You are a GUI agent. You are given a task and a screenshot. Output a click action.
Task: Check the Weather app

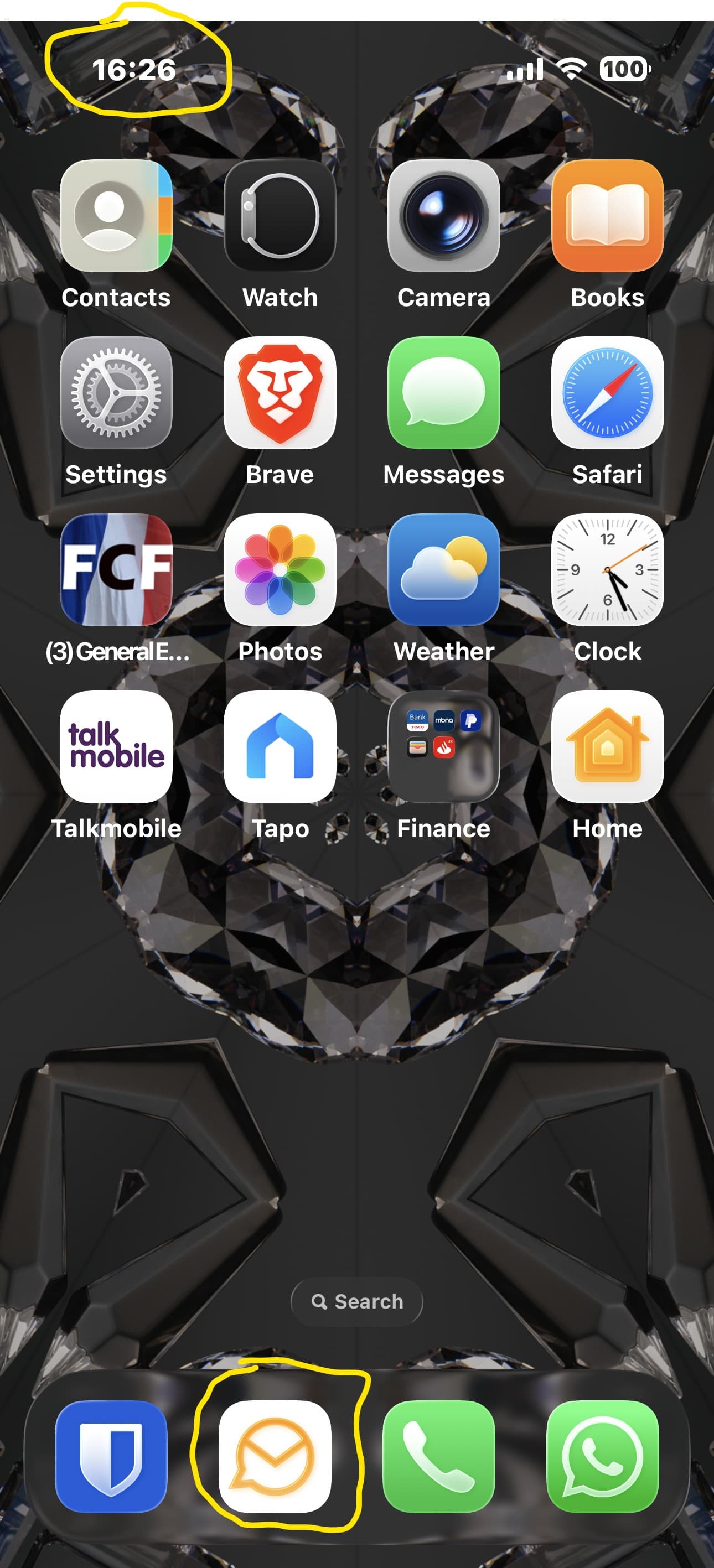pos(444,570)
